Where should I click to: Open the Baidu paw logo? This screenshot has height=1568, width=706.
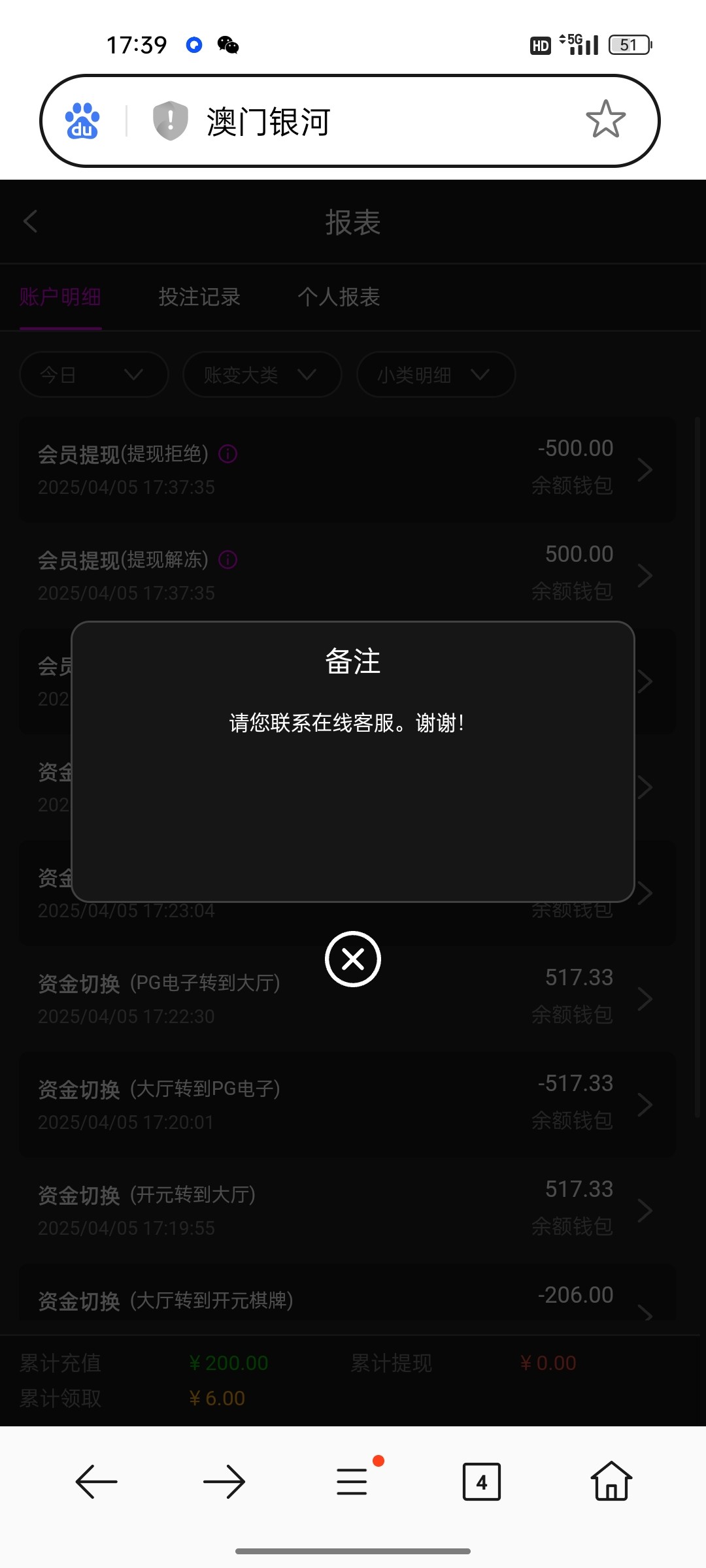(x=82, y=122)
